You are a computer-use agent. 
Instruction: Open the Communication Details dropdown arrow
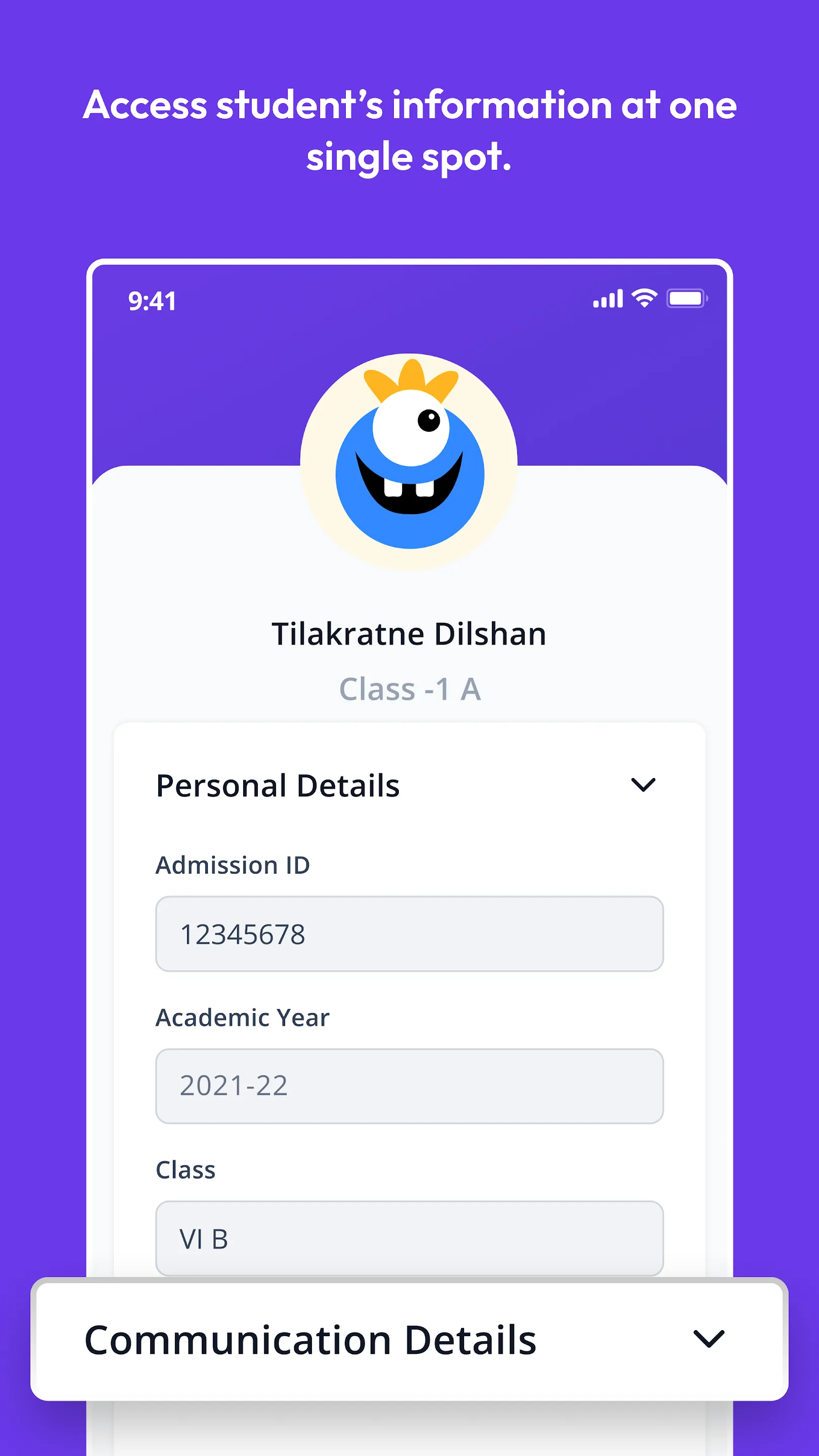(708, 1339)
